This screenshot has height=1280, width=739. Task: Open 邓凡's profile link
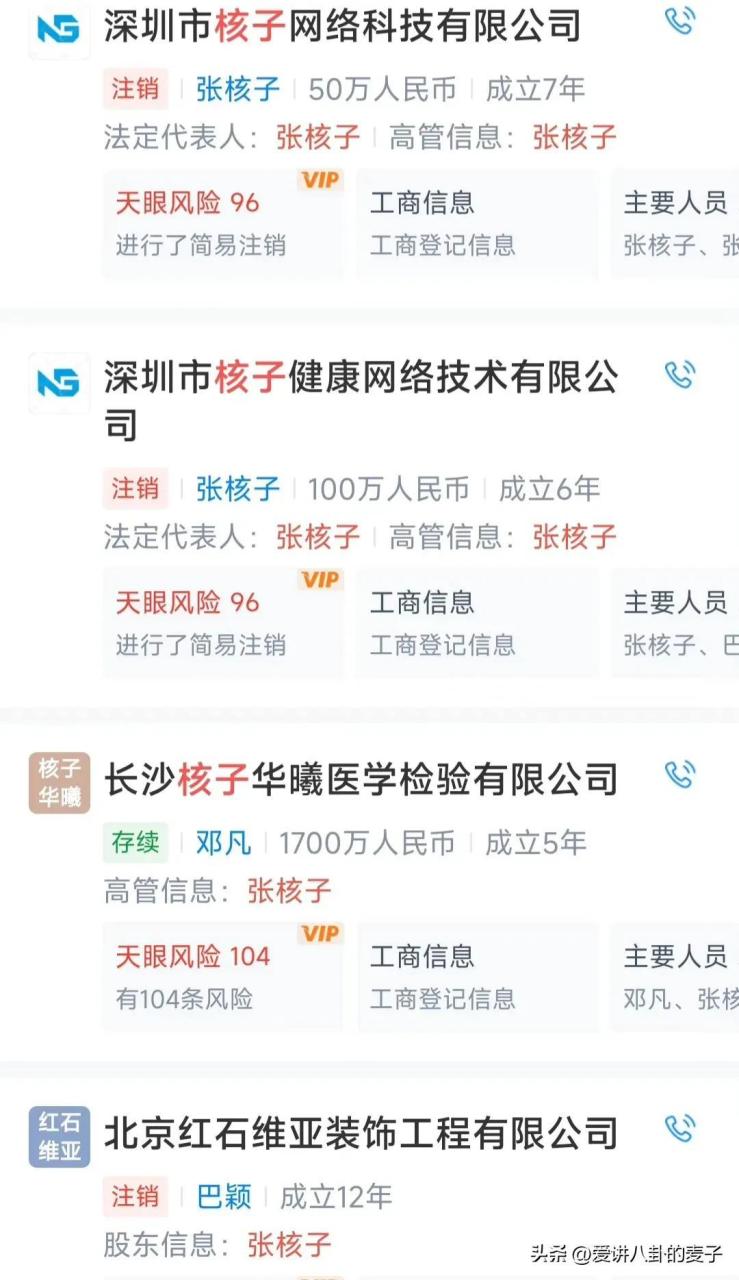(x=223, y=843)
